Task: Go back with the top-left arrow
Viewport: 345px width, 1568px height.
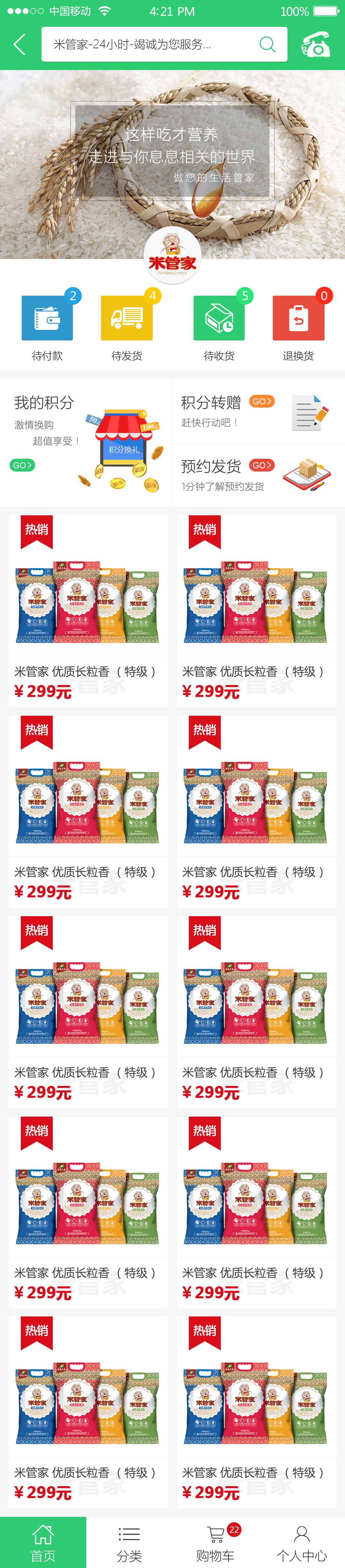Action: tap(19, 44)
